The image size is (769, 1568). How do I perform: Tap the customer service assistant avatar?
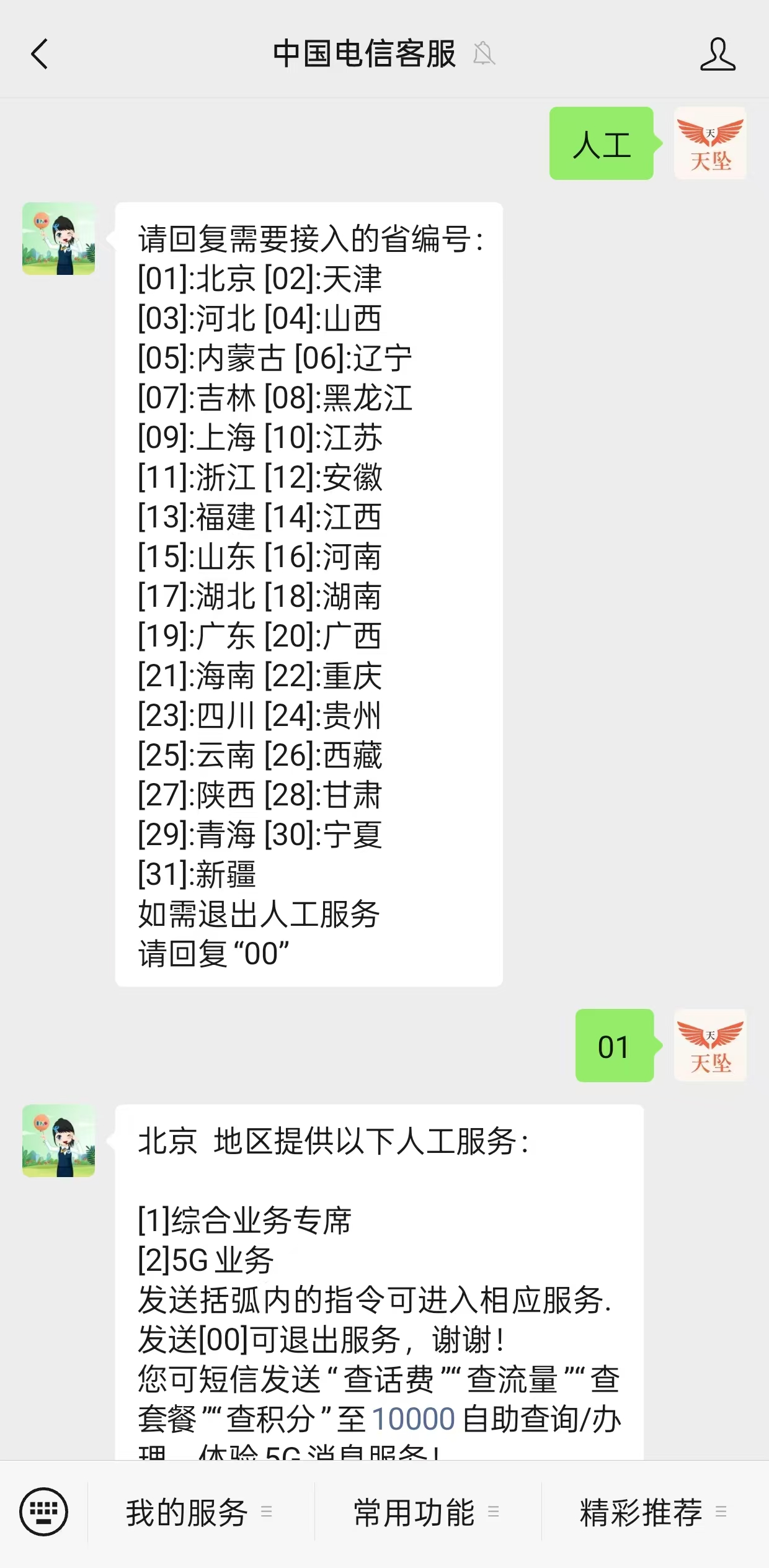coord(58,239)
